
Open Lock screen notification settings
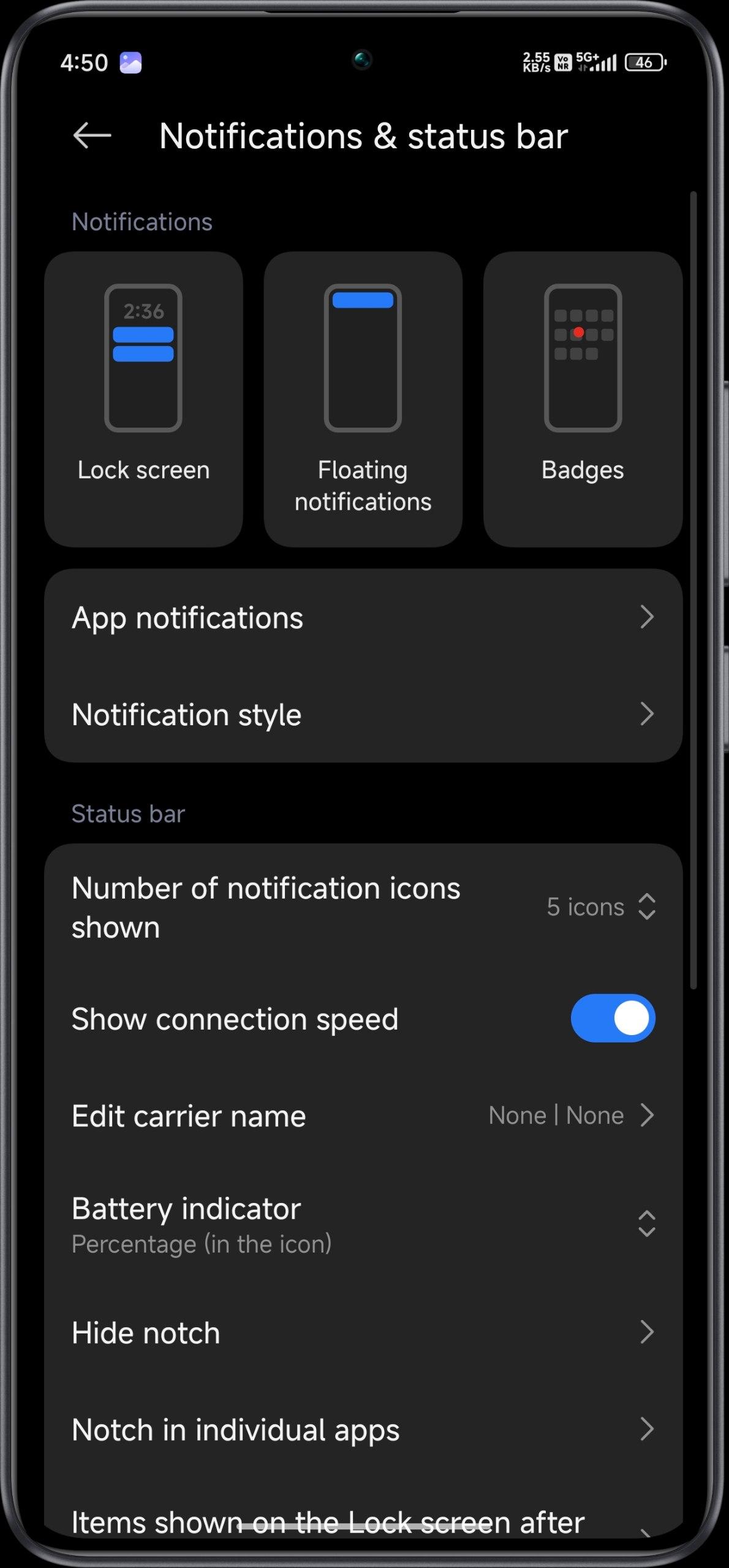[143, 399]
